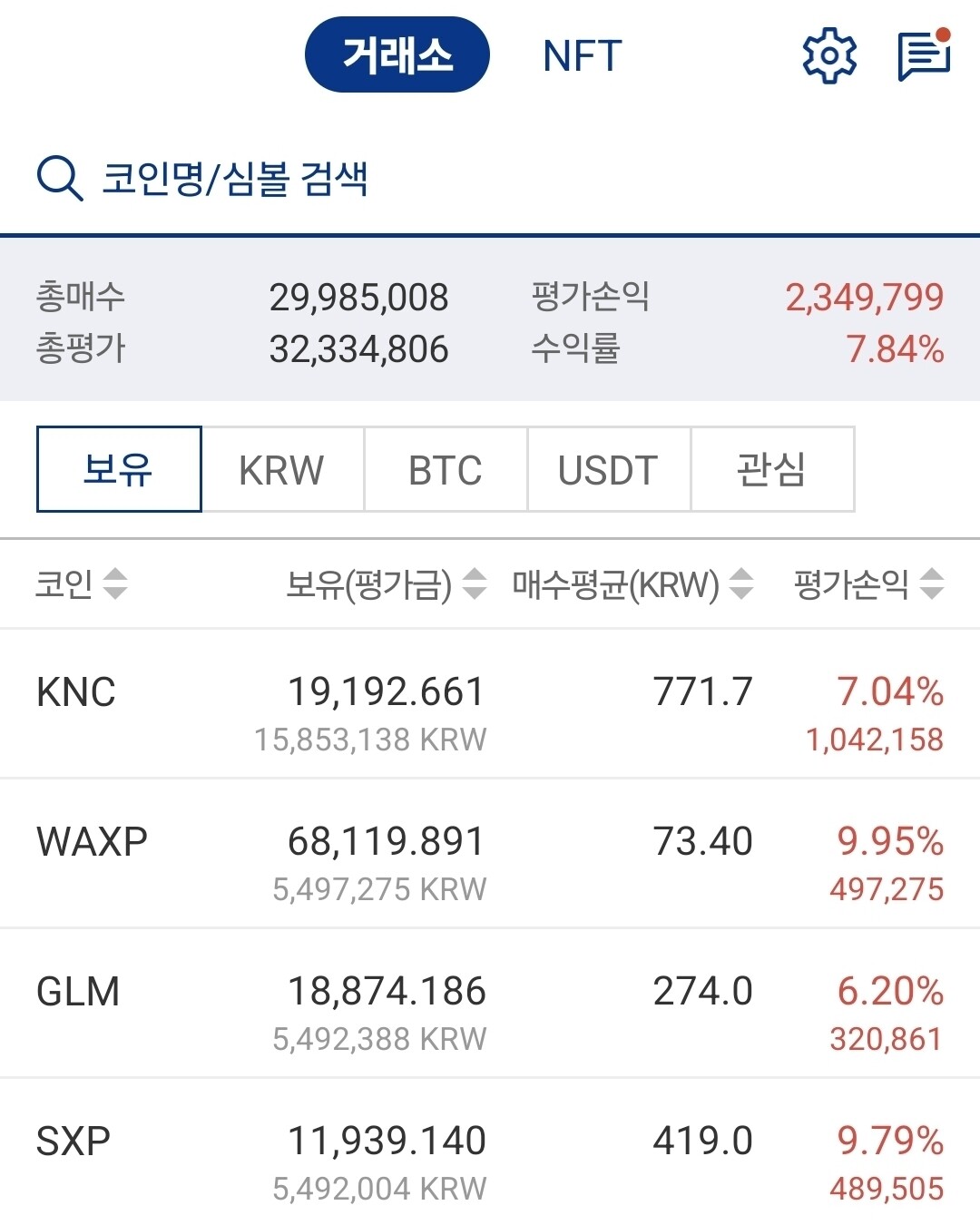Open the chat/notification icon with red dot
The height and width of the screenshot is (1225, 980).
922,54
